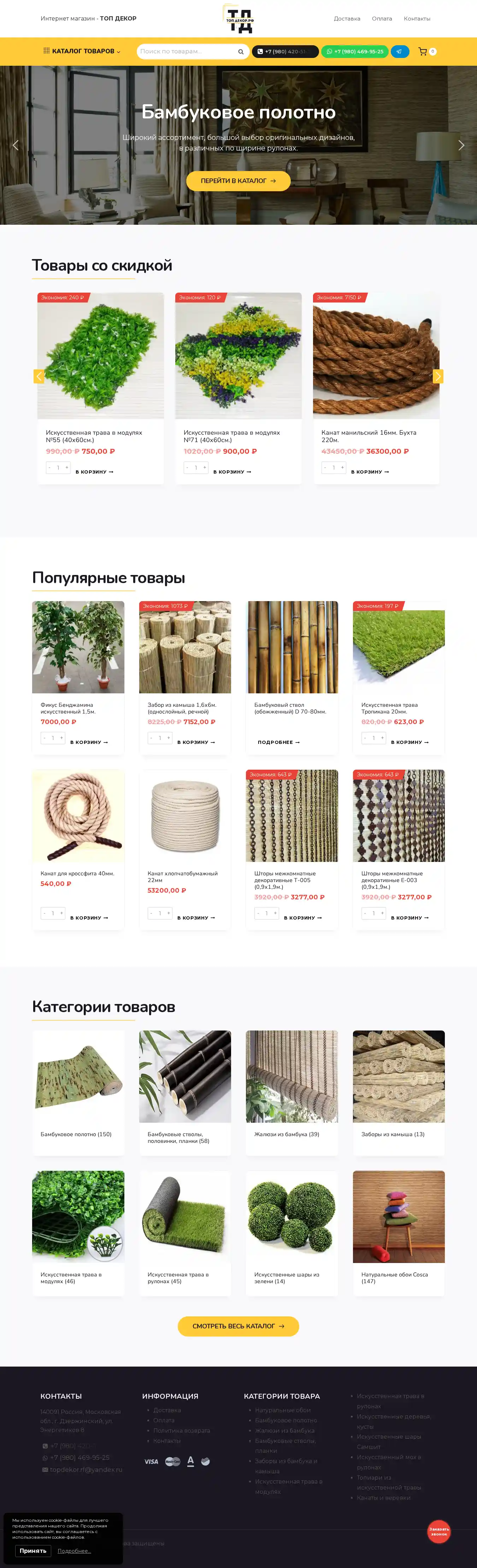Open the Доставка link in the header
Screen dimensions: 477x1568
coord(347,19)
